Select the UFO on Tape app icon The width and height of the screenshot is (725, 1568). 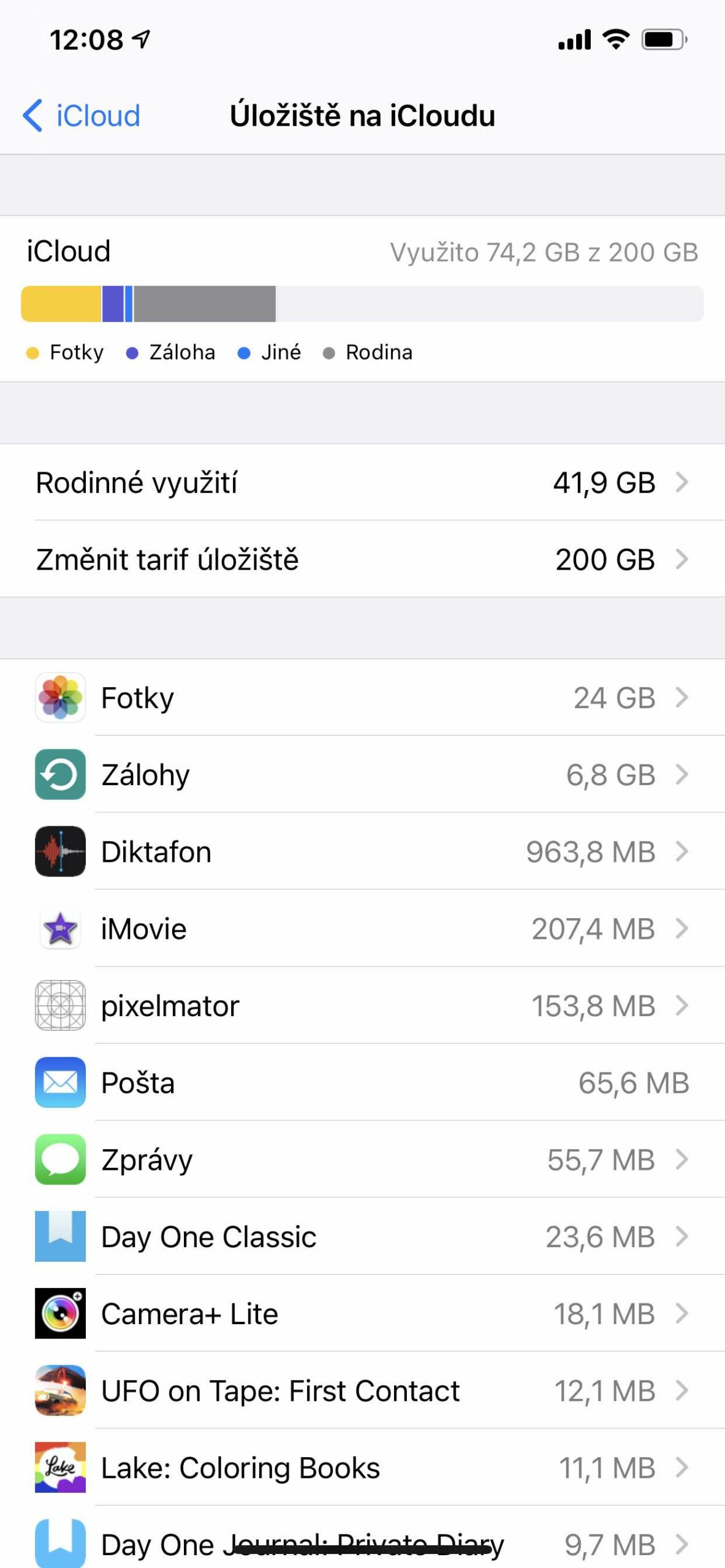(x=59, y=1390)
